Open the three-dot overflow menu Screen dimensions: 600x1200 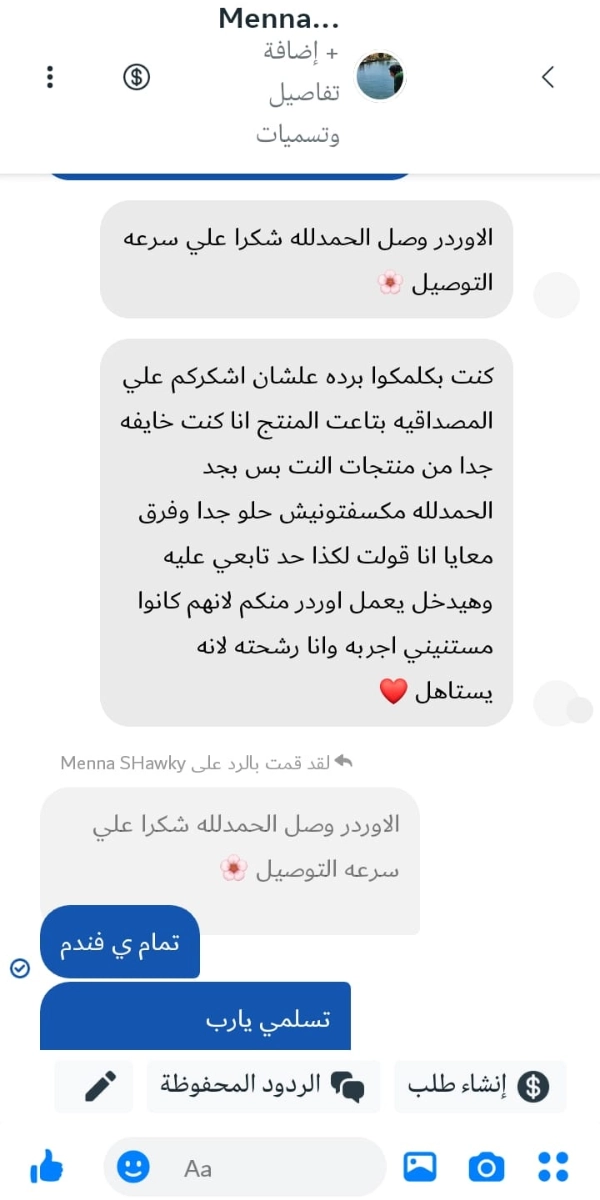[x=50, y=77]
